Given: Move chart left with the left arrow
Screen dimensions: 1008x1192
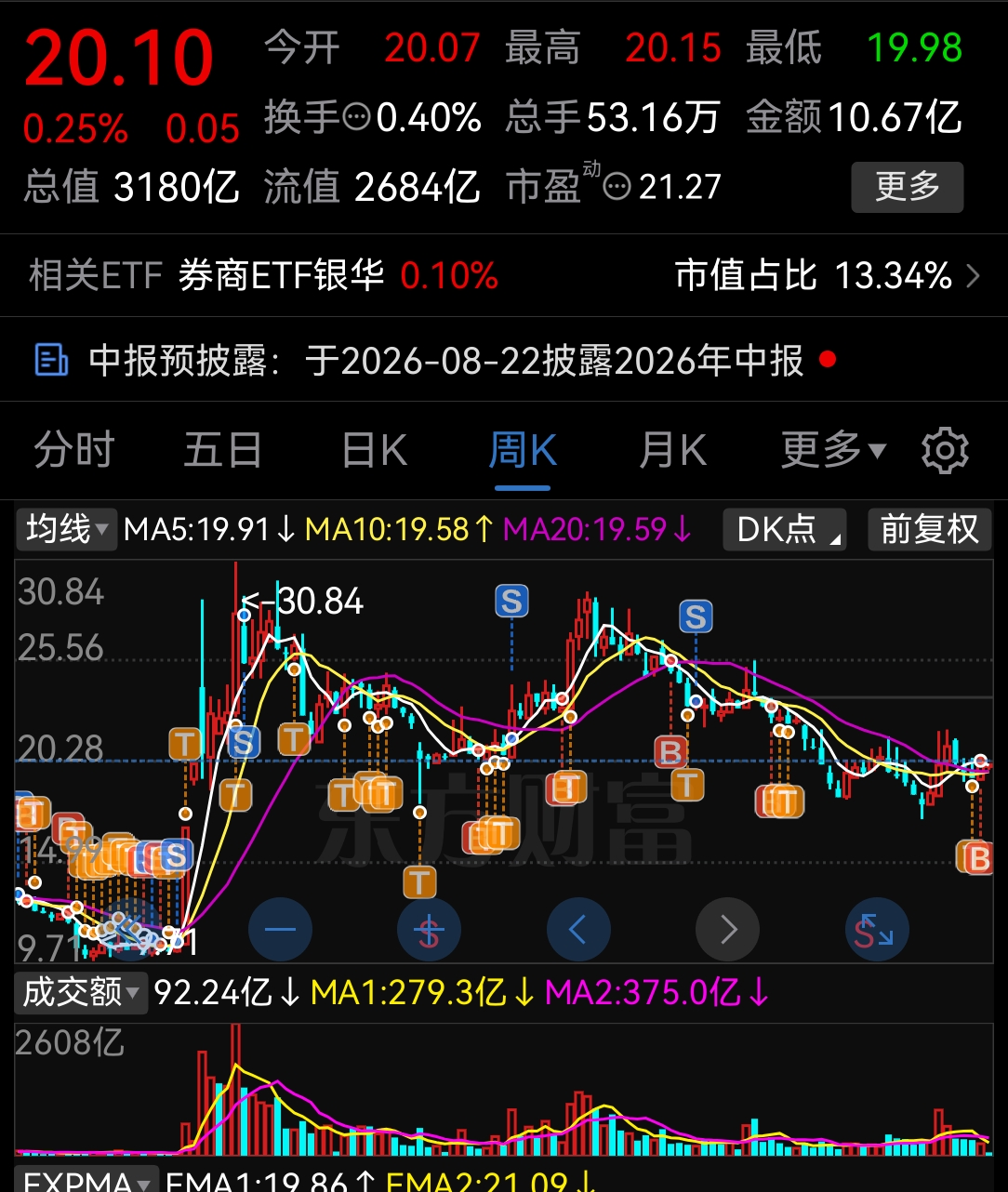Looking at the screenshot, I should pyautogui.click(x=578, y=929).
